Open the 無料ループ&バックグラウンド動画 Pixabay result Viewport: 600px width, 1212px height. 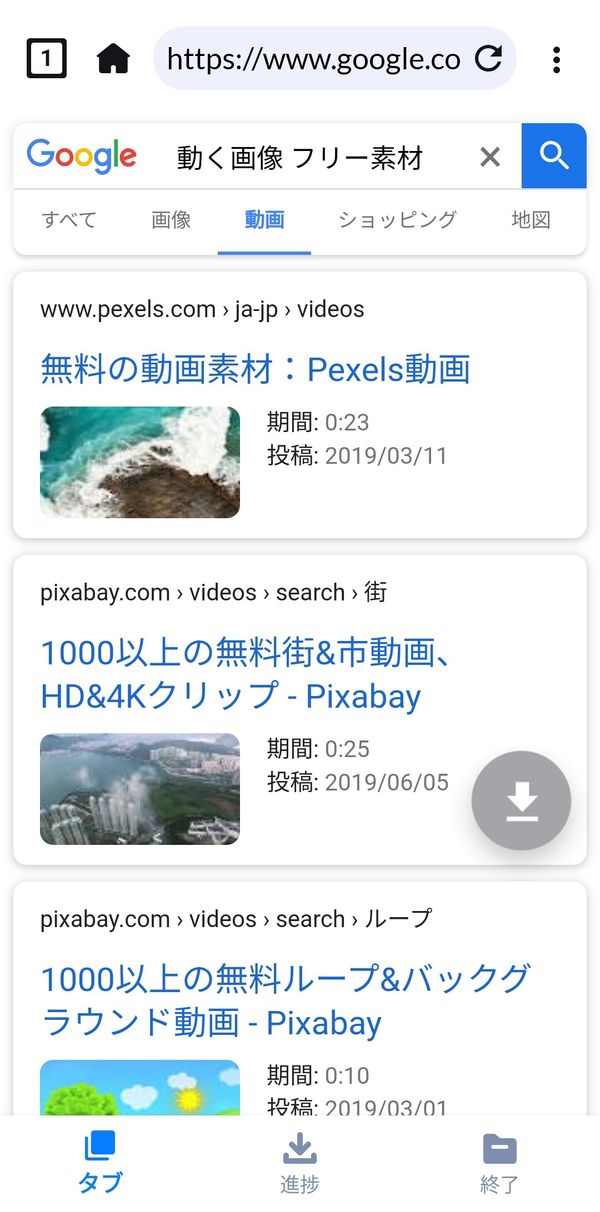285,1000
